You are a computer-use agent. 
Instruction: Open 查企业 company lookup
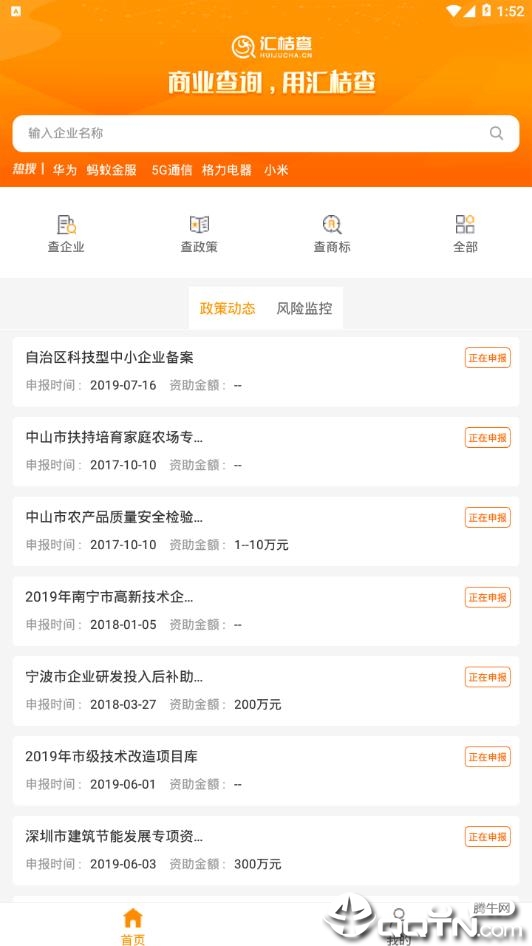pos(66,233)
